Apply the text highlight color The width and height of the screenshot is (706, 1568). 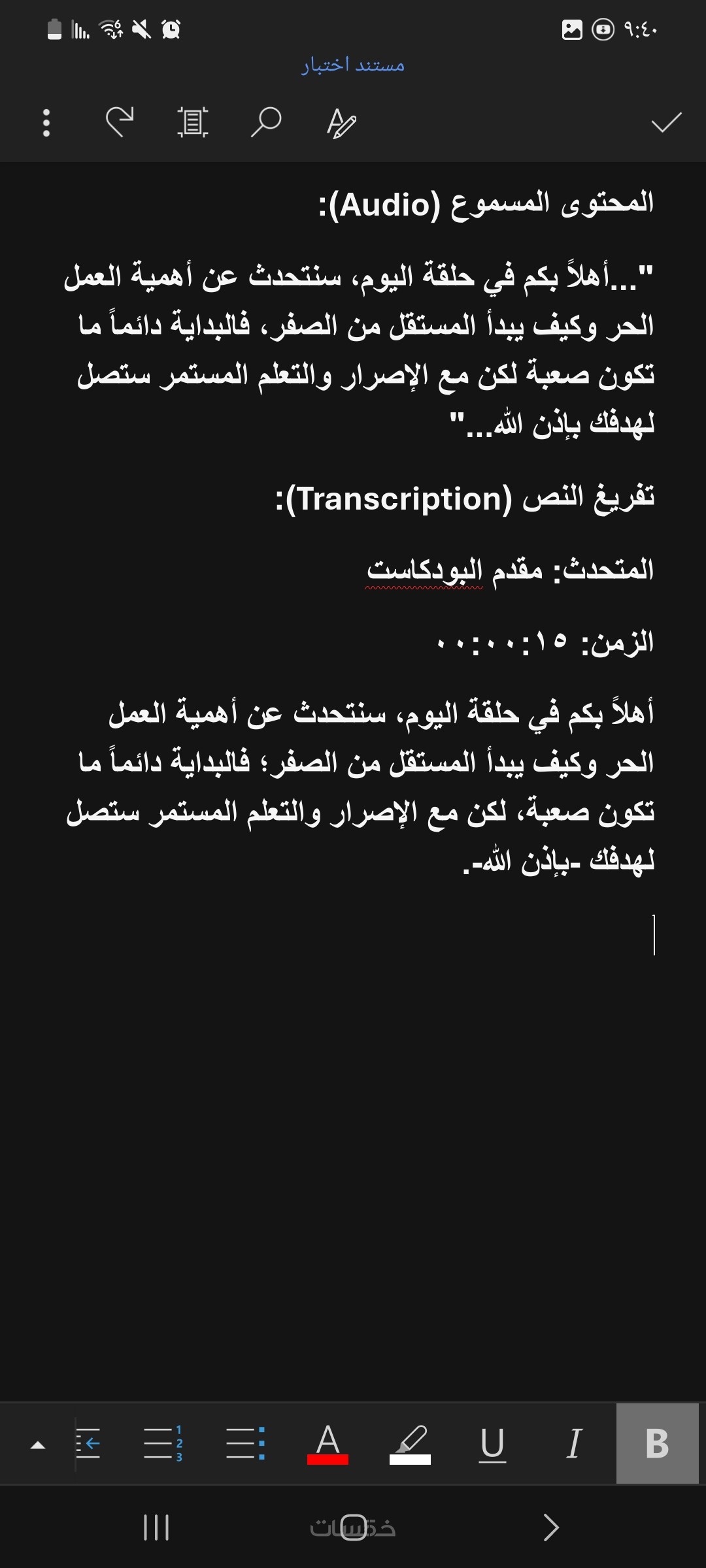[410, 1443]
